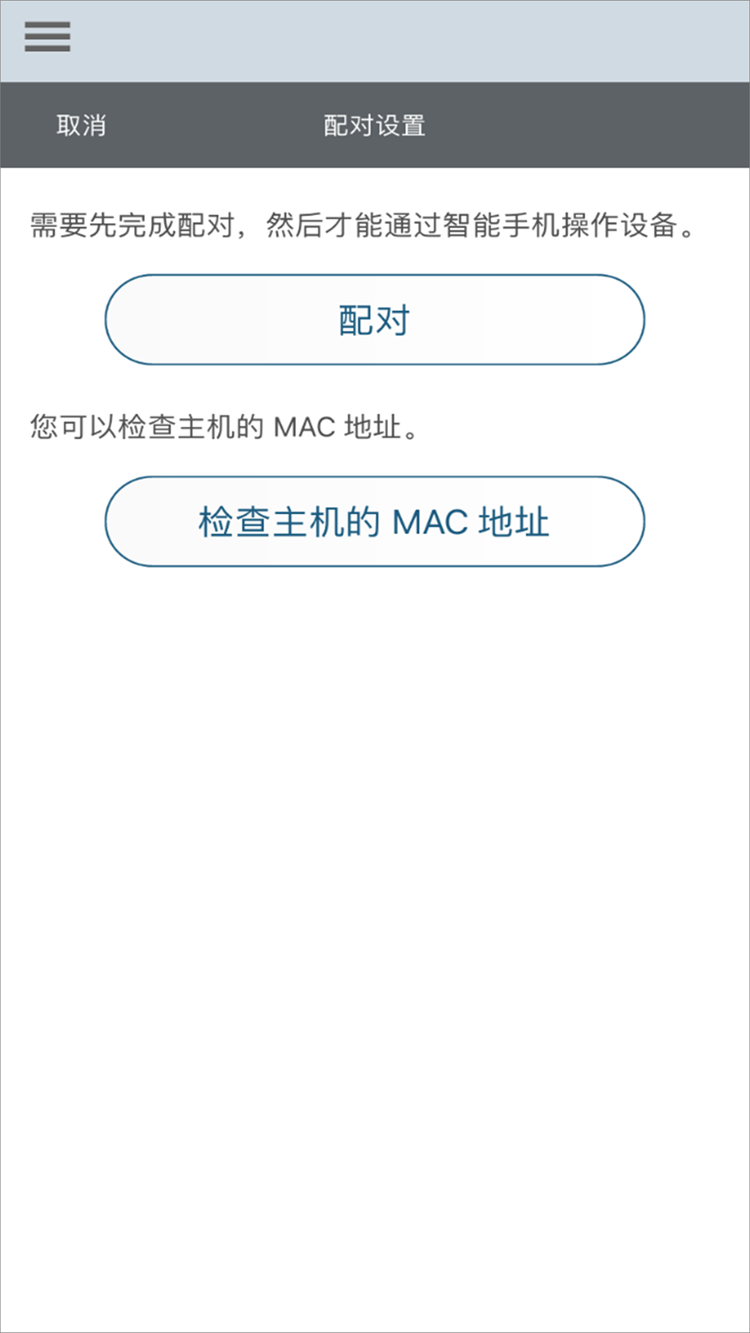Tap 取消 to cancel pairing setup
This screenshot has width=750, height=1333.
[81, 125]
